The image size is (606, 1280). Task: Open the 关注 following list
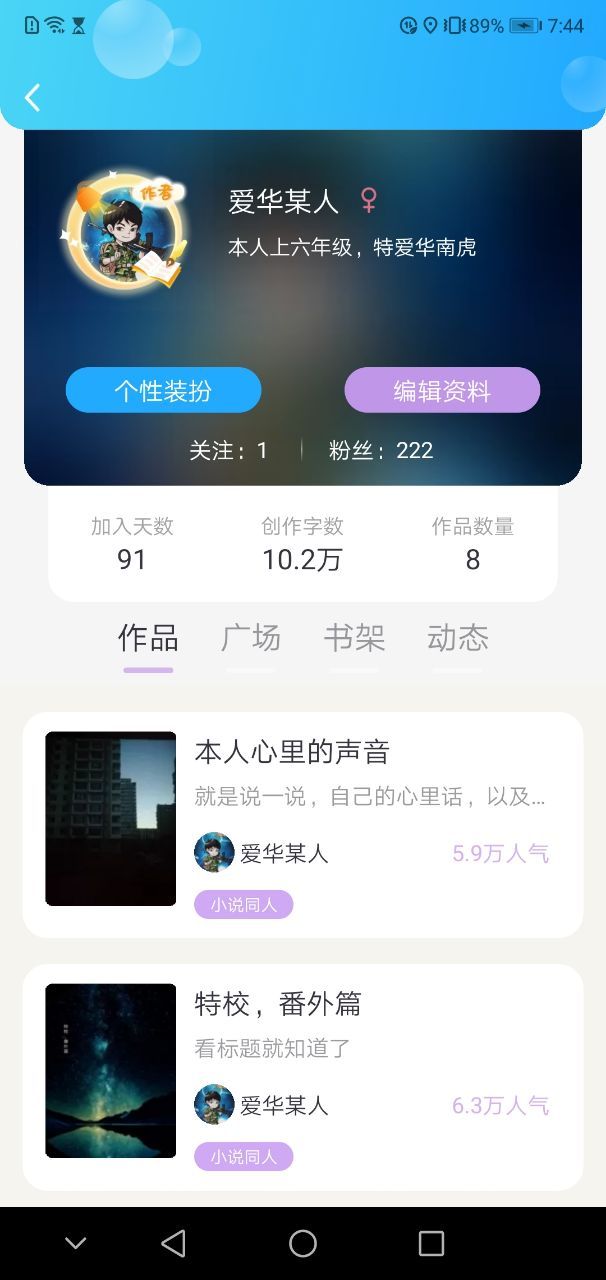tap(229, 450)
